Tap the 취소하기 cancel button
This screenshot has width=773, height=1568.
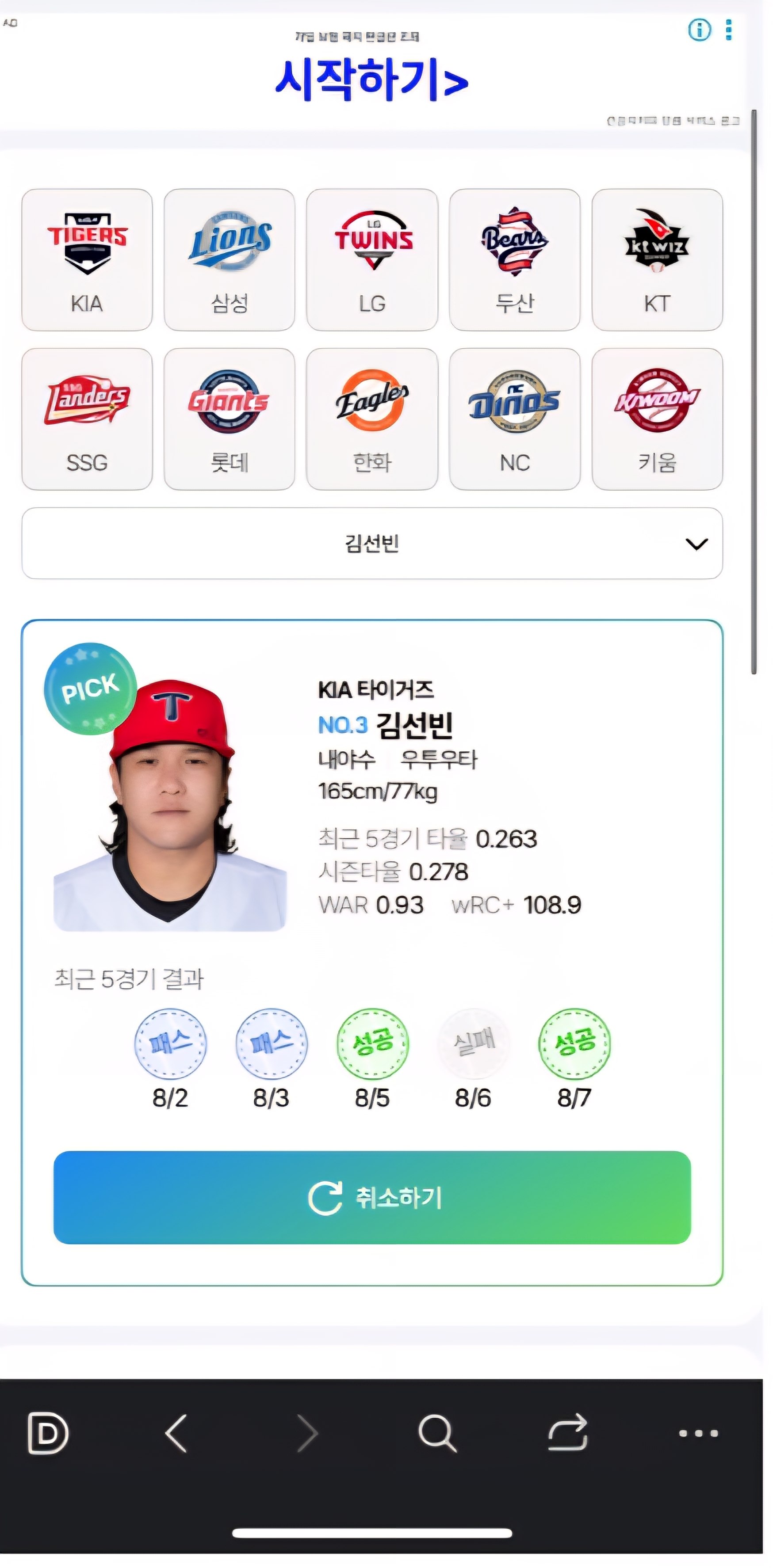click(x=371, y=1197)
